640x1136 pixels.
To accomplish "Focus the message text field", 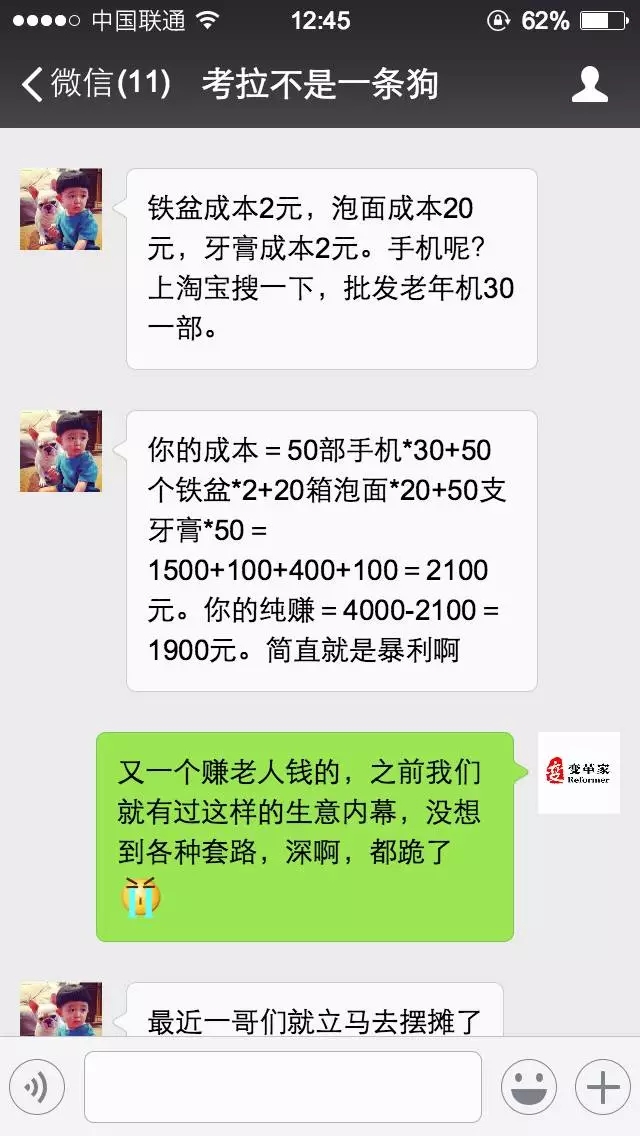I will click(x=283, y=1085).
